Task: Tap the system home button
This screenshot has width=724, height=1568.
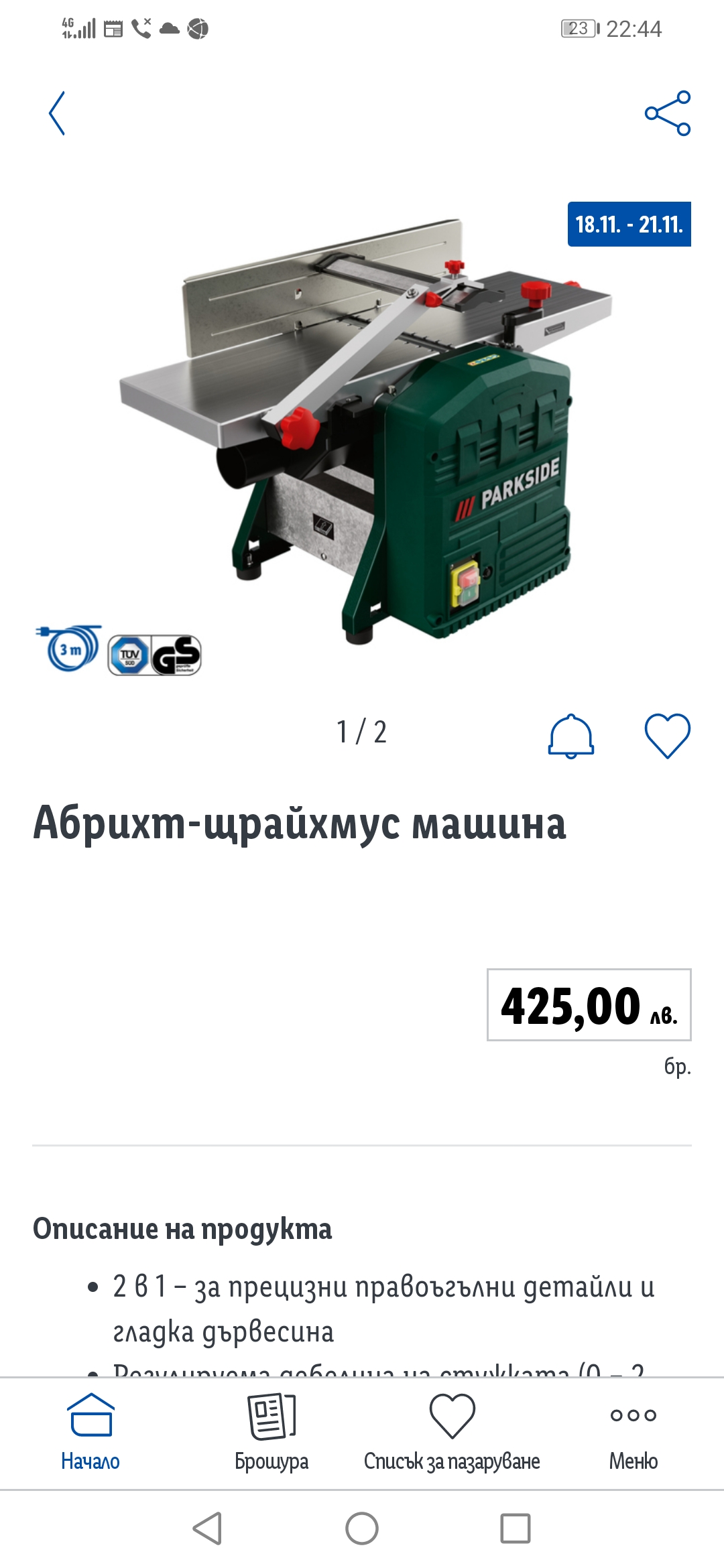Action: [x=362, y=1528]
